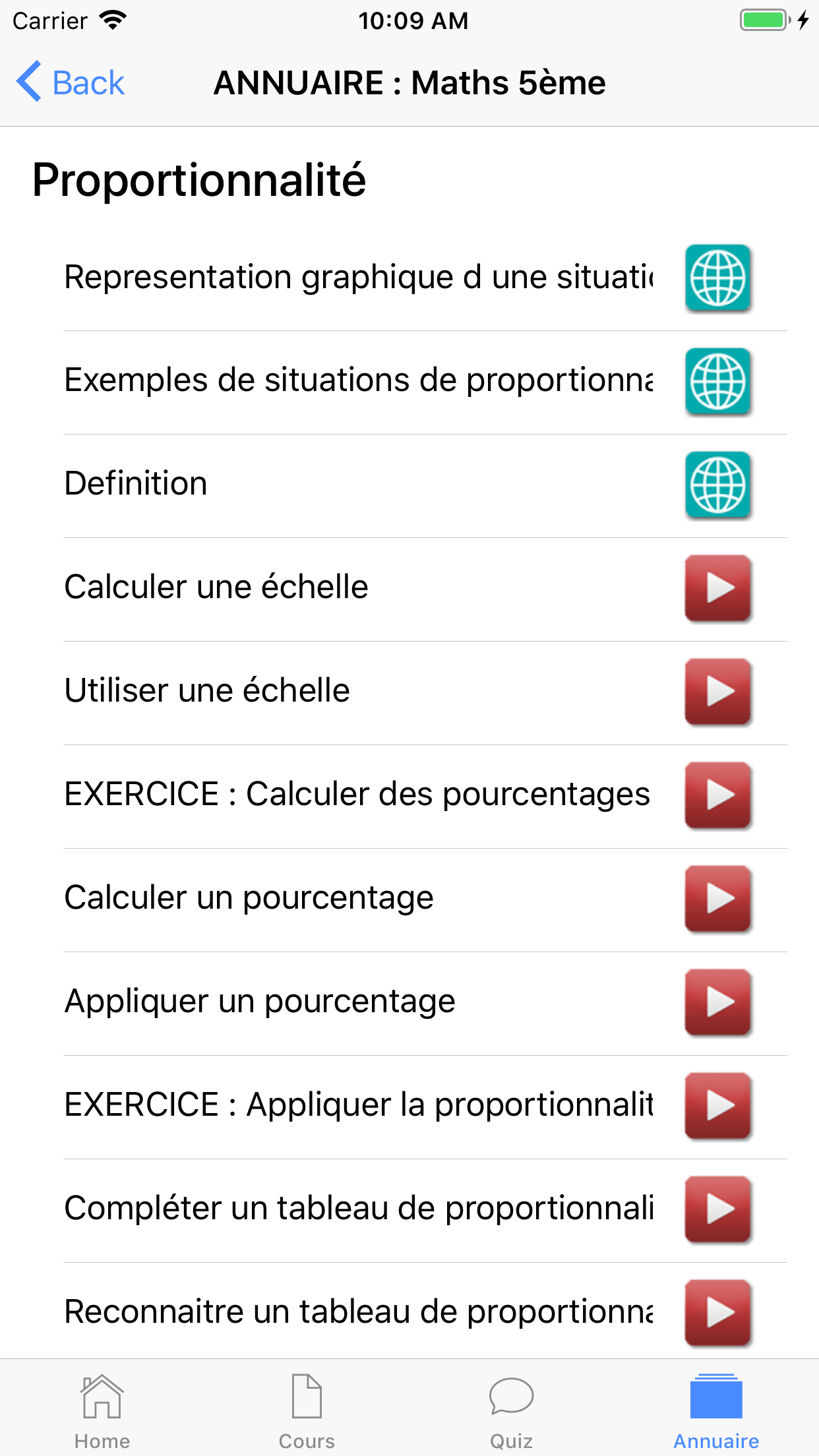Open Compléter un tableau de proportionnalité video
This screenshot has height=1456, width=819.
click(x=717, y=1209)
